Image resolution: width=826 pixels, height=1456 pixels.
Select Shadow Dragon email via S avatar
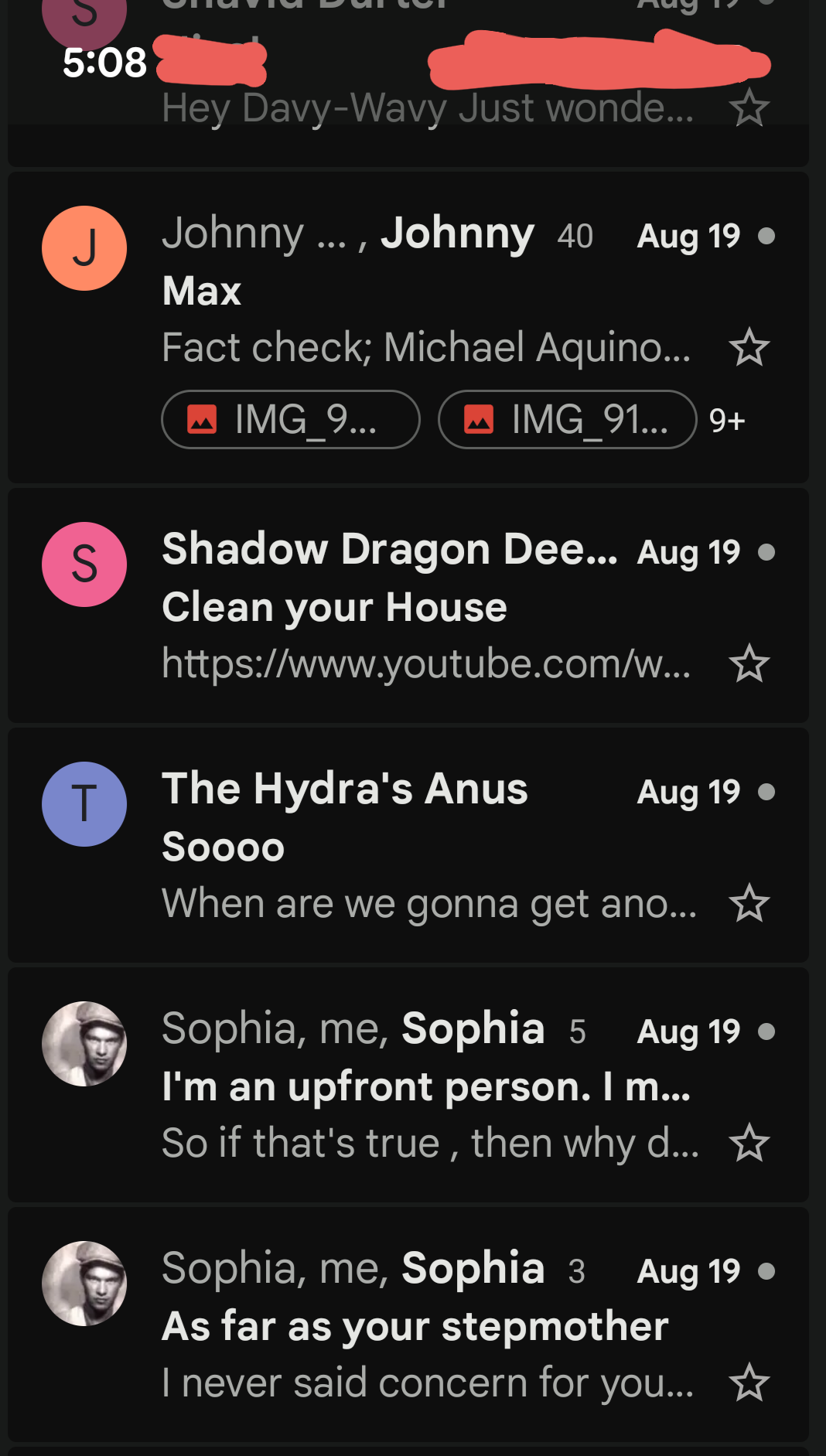pos(84,564)
